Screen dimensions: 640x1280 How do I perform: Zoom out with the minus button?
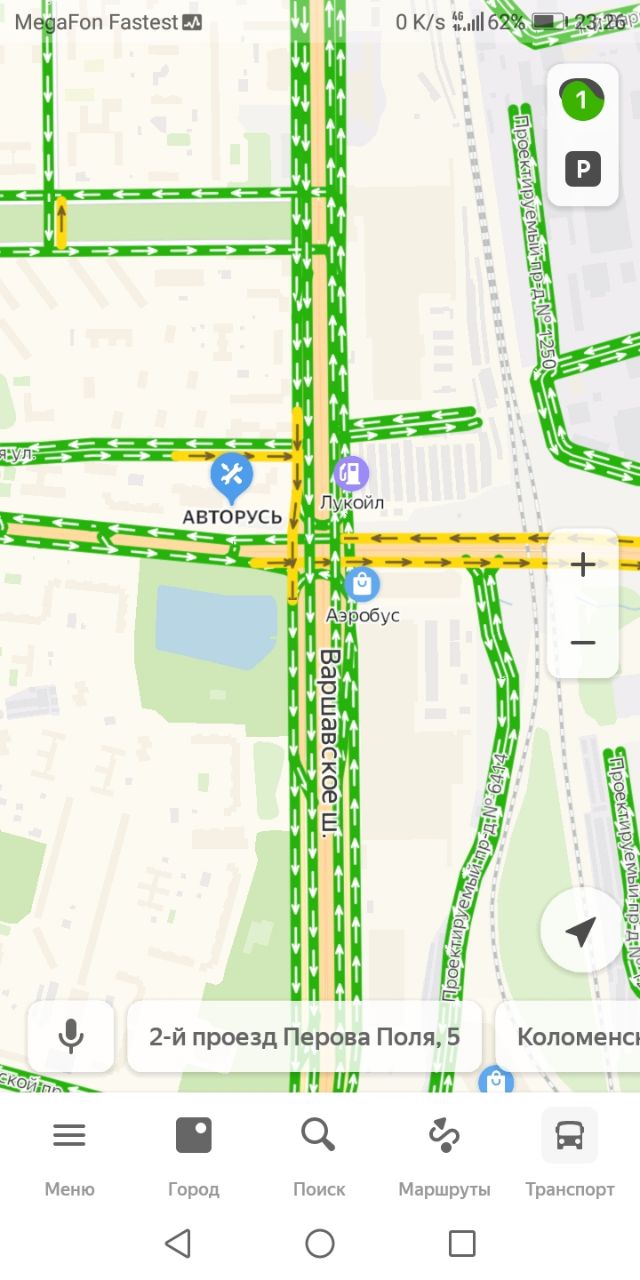pyautogui.click(x=583, y=643)
